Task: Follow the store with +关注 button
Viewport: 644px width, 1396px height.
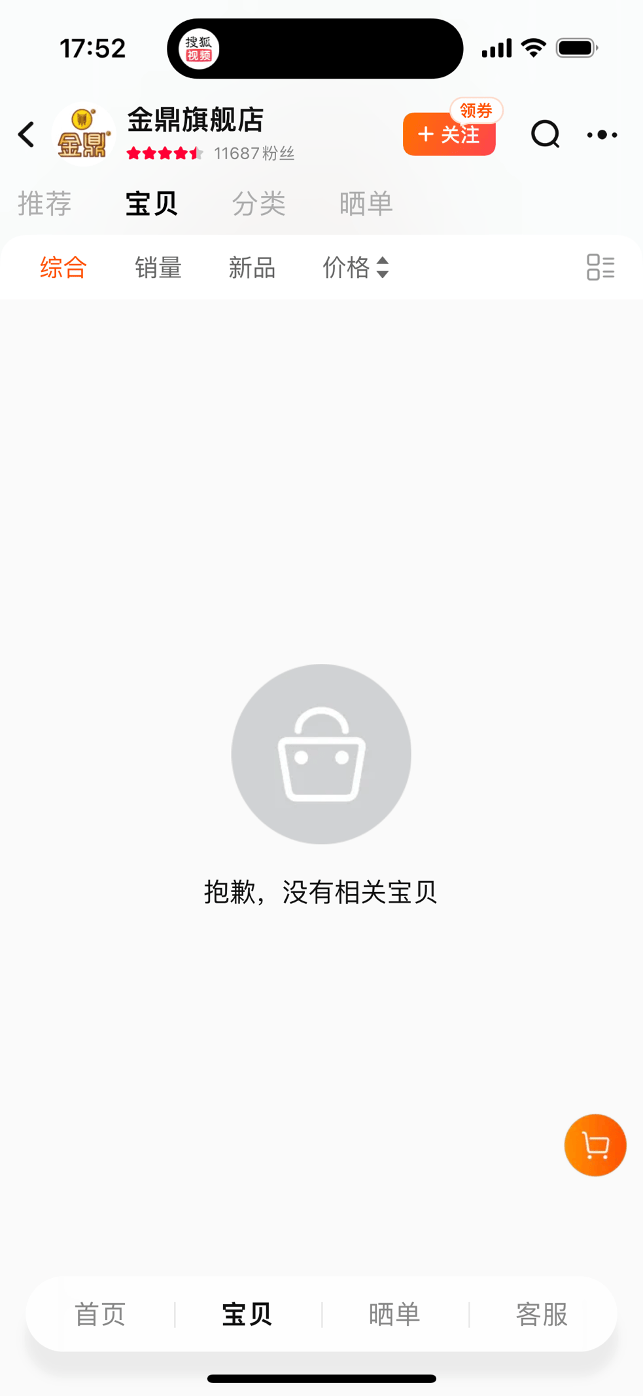Action: [x=449, y=135]
